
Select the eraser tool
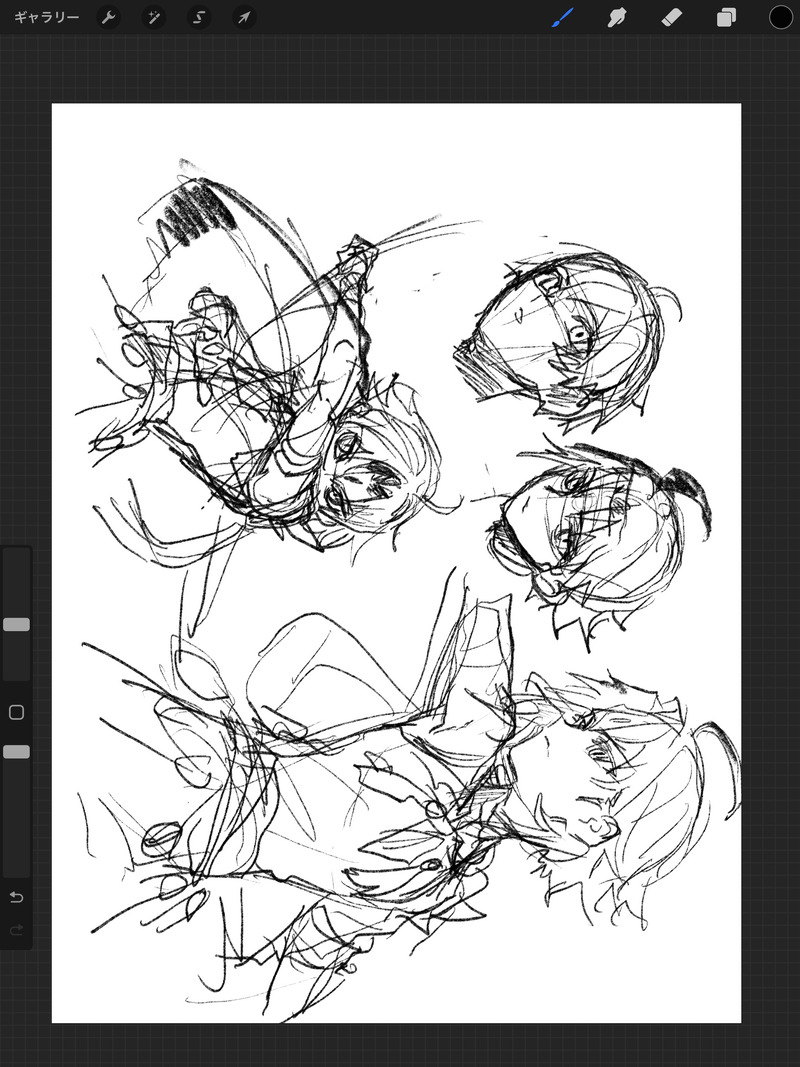pos(671,18)
